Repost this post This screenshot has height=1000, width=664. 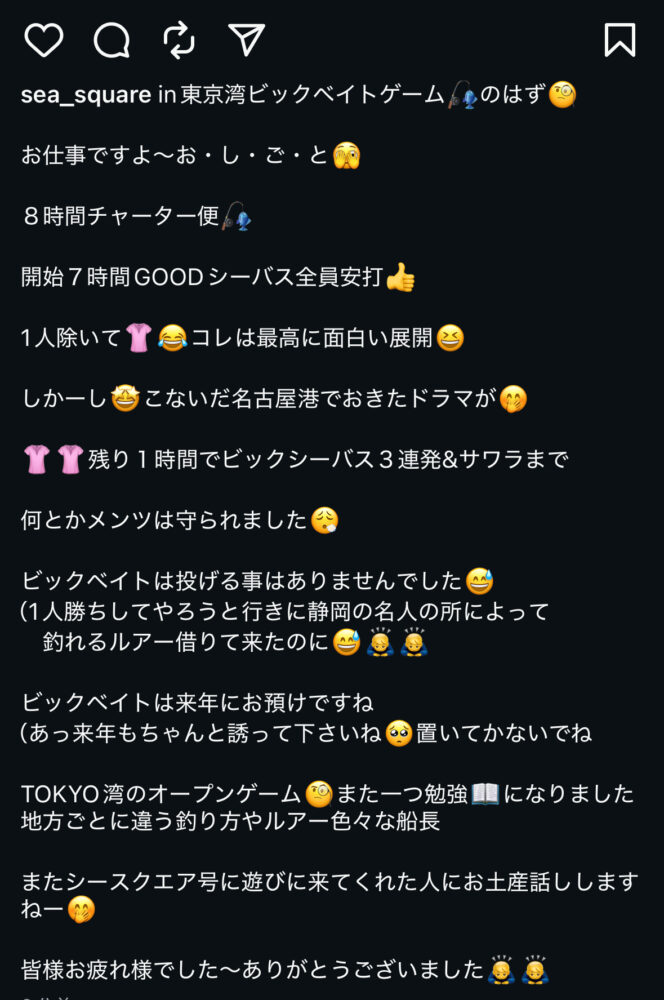(x=179, y=40)
